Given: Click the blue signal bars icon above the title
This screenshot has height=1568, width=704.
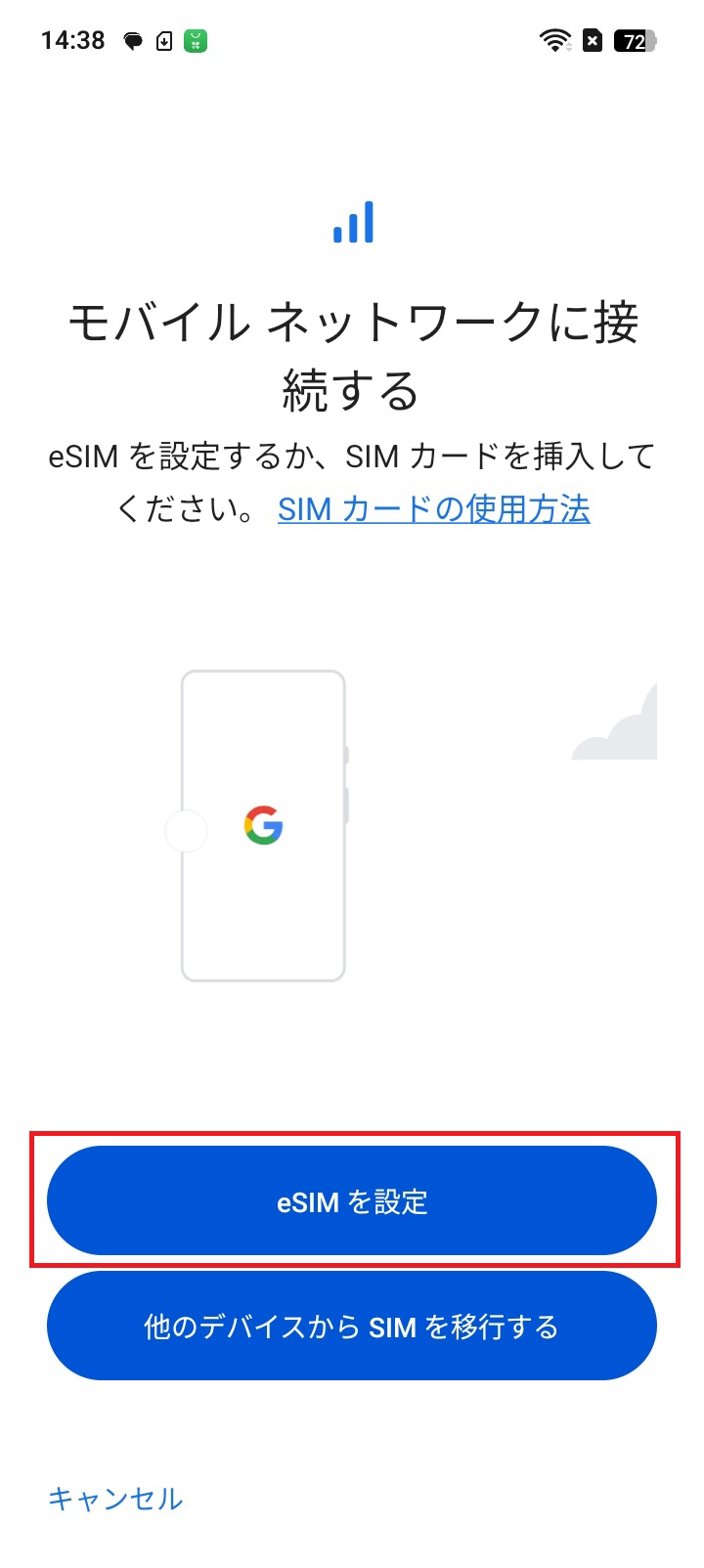Looking at the screenshot, I should click(353, 222).
